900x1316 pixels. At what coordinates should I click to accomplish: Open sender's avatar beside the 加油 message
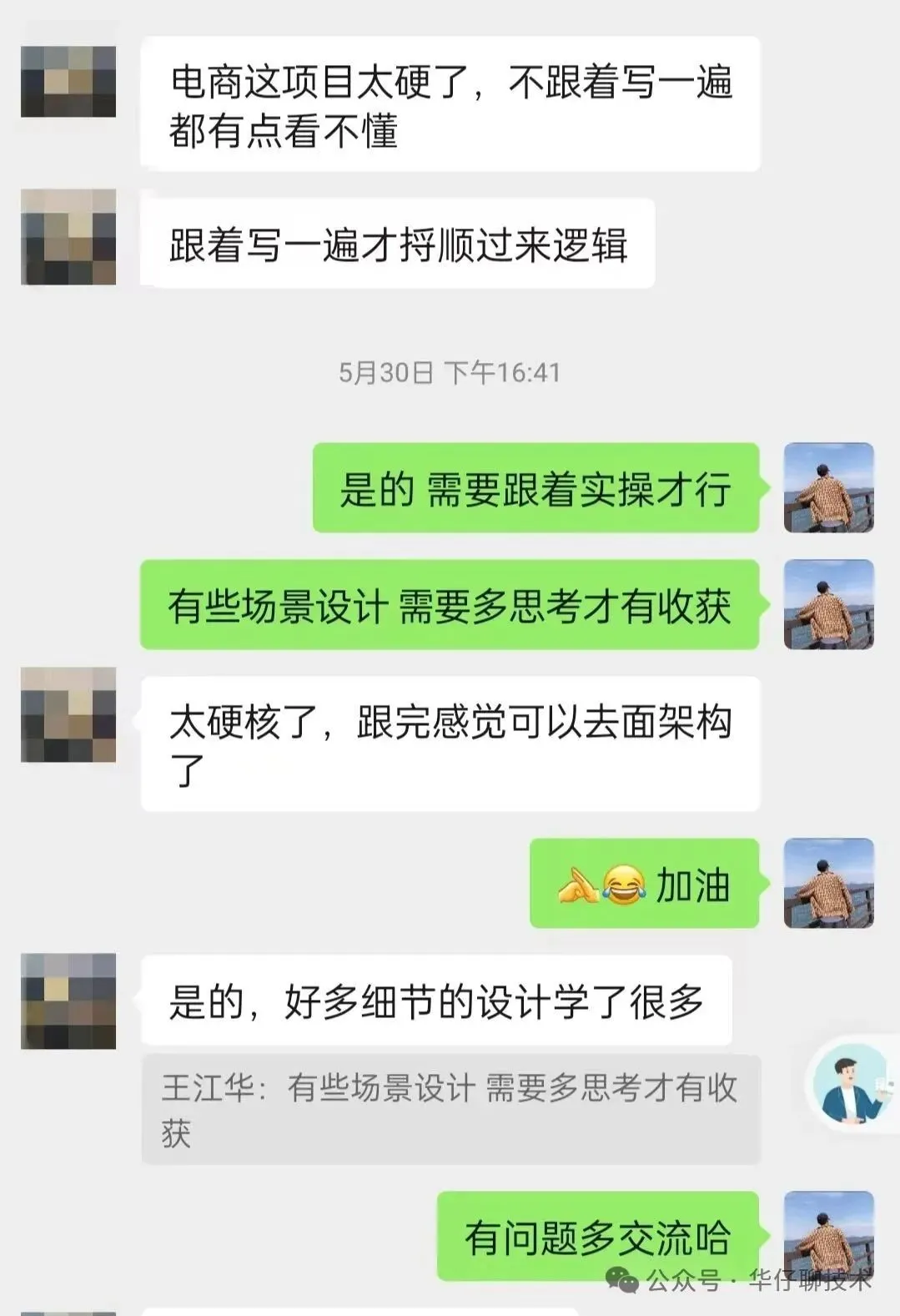pos(828,883)
